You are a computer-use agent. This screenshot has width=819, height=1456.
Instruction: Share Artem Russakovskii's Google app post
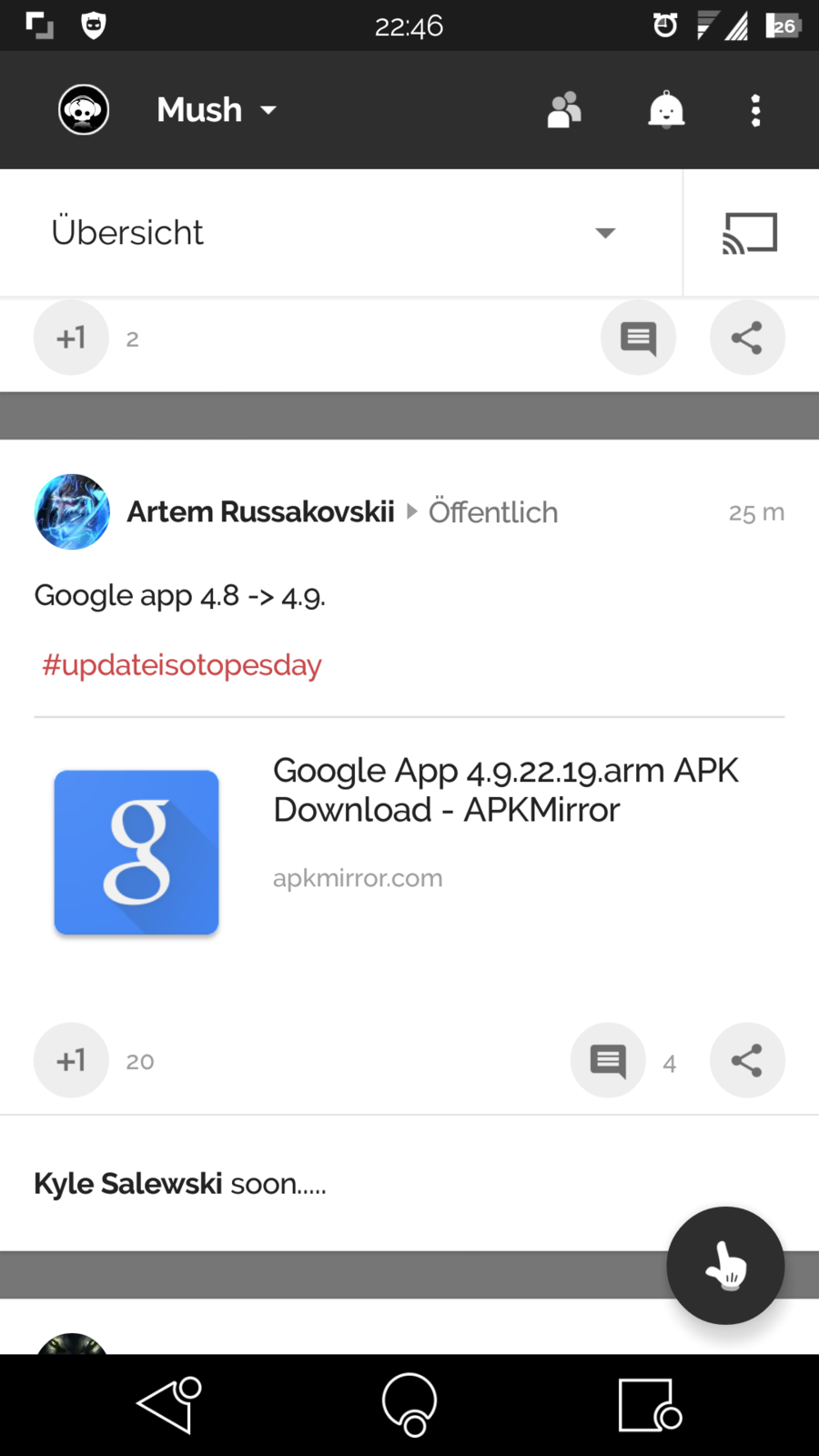[x=747, y=1060]
